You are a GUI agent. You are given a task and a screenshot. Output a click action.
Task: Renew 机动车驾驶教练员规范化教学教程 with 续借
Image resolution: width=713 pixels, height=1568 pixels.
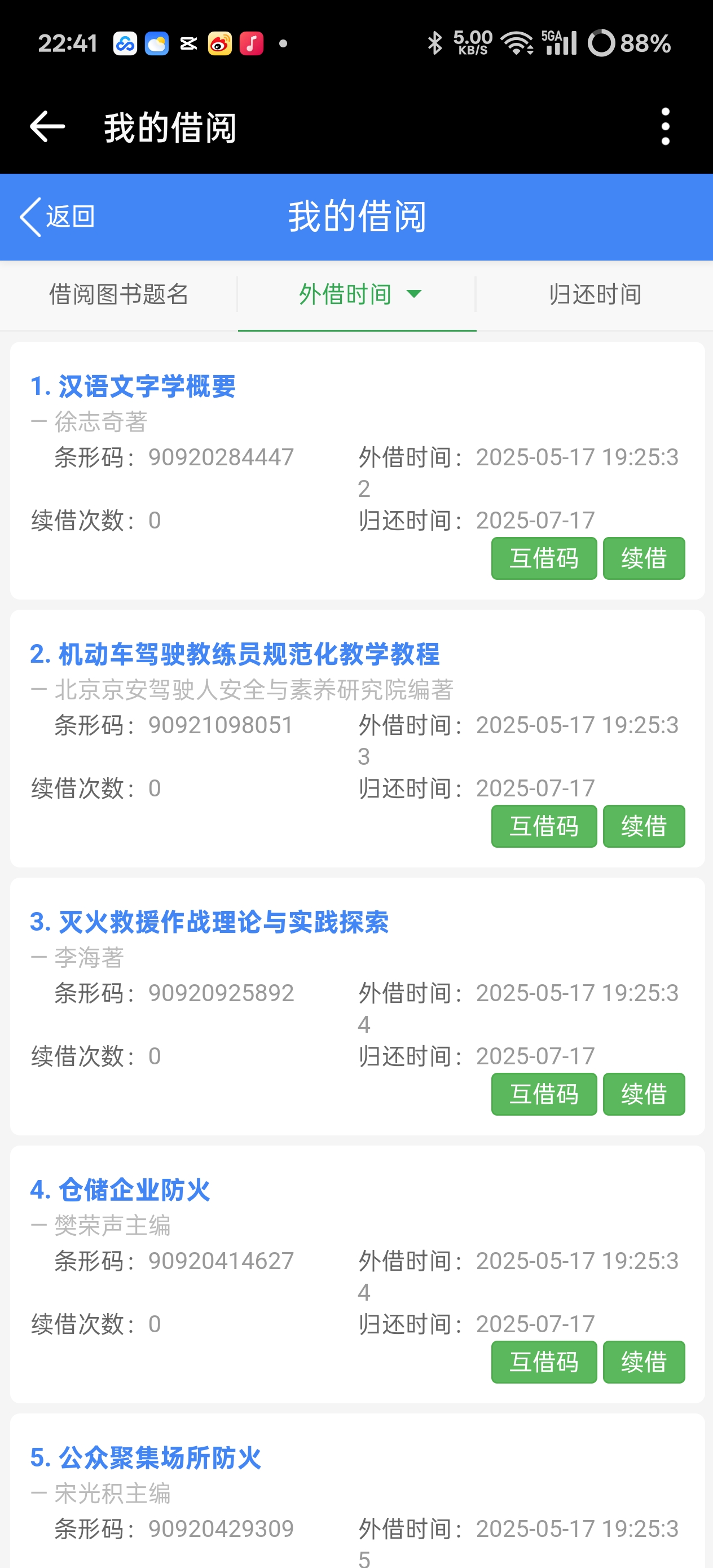644,826
